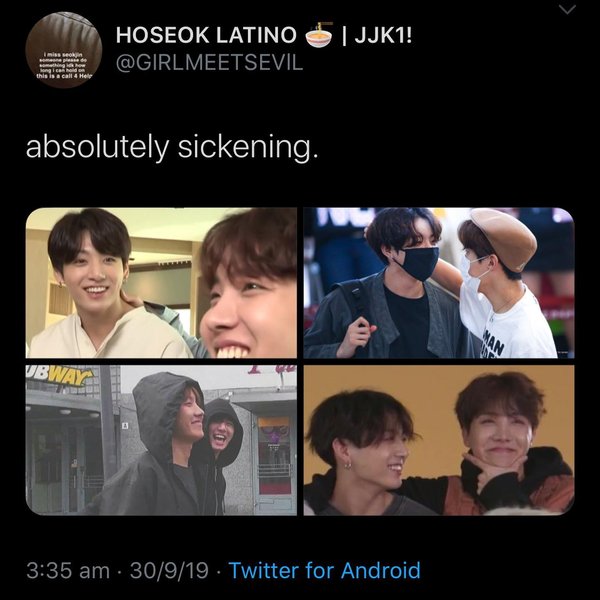Screen dimensions: 600x600
Task: Open the photo showing the Subway sign
Action: (x=160, y=440)
